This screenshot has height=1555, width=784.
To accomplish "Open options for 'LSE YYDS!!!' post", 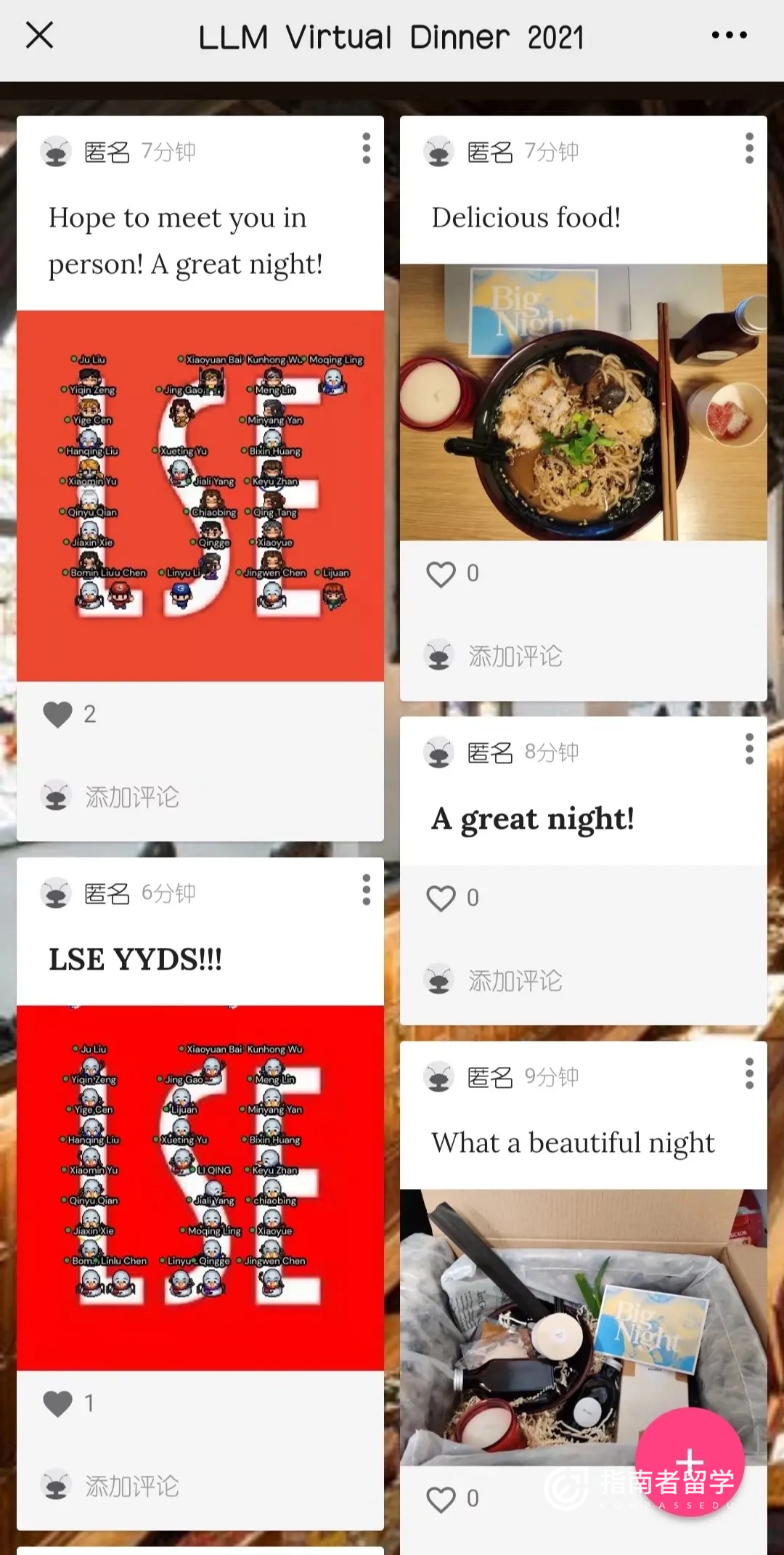I will [x=367, y=890].
